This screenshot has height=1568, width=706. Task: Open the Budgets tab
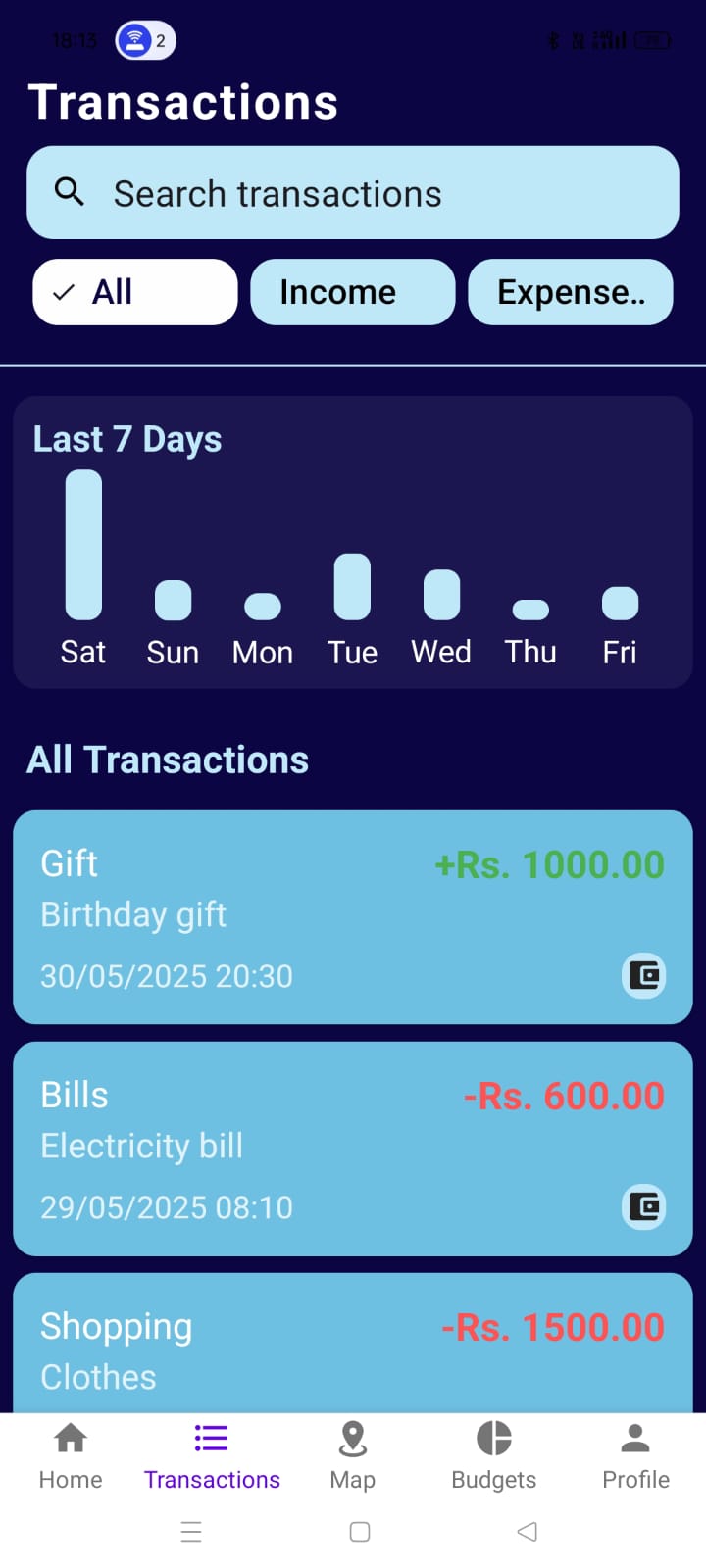[x=494, y=1456]
